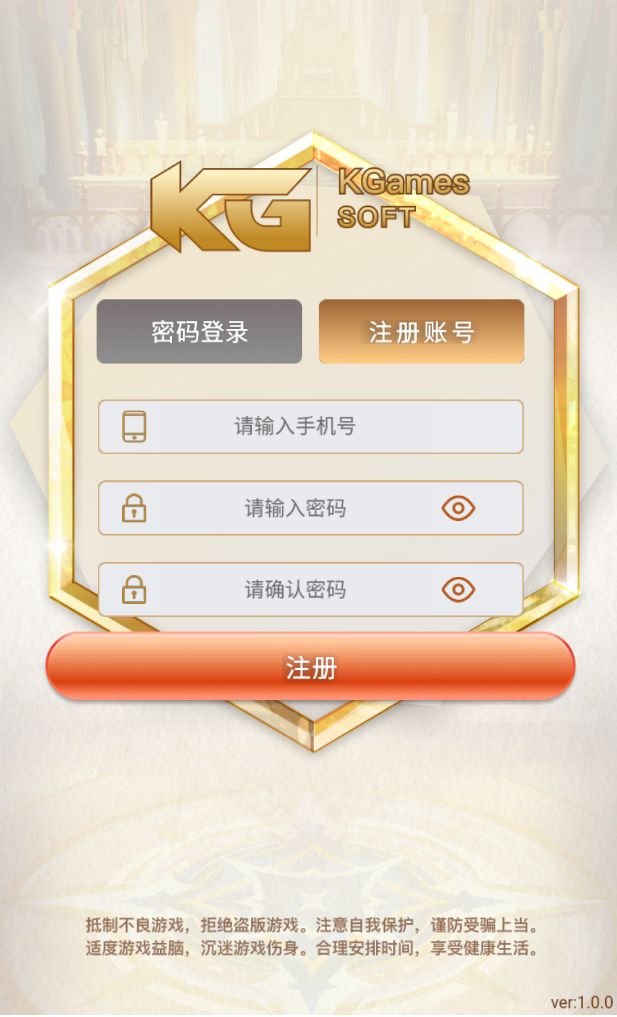Select the 注册账号 tab

[x=421, y=332]
